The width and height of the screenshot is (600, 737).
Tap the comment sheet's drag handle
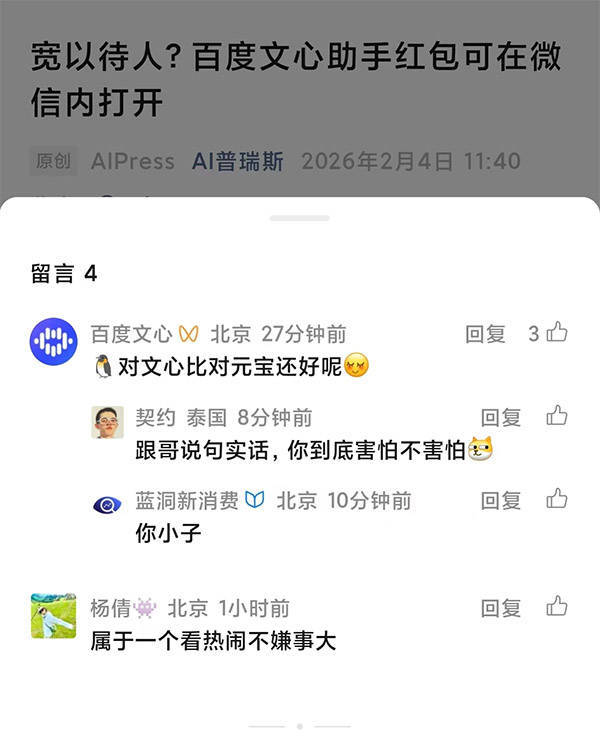tap(299, 218)
